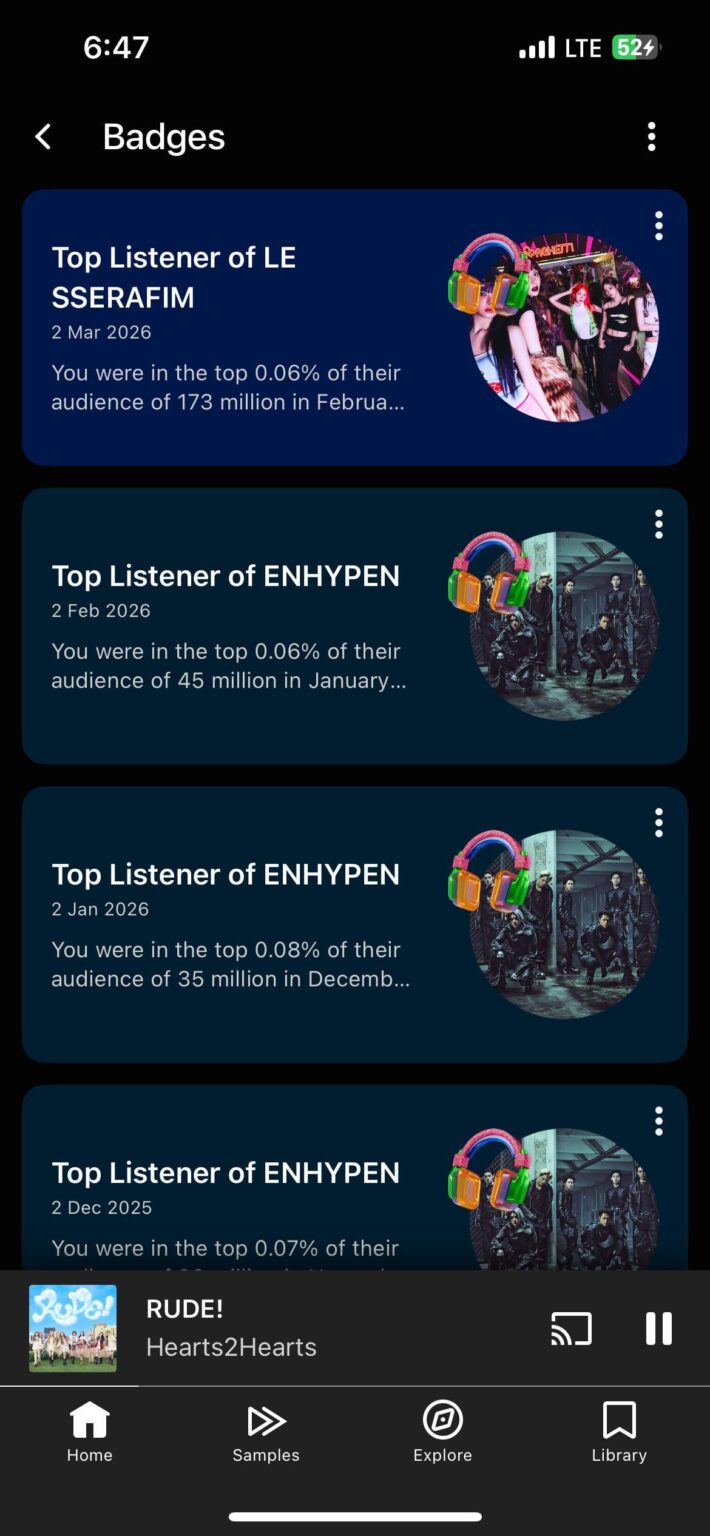
Task: Open options for the 2 Dec 2025 badge
Action: [x=658, y=1121]
